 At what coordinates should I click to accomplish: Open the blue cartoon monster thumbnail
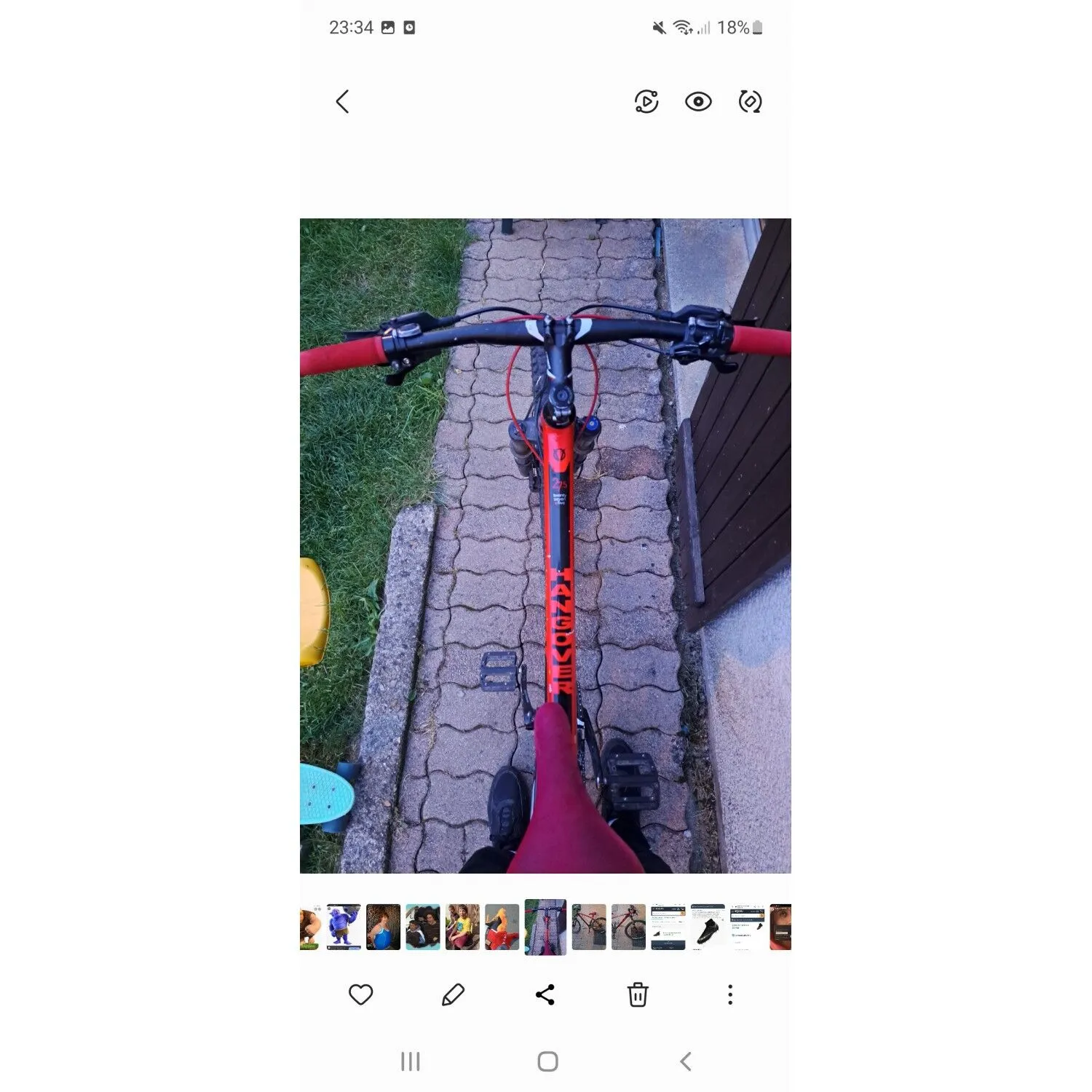344,927
